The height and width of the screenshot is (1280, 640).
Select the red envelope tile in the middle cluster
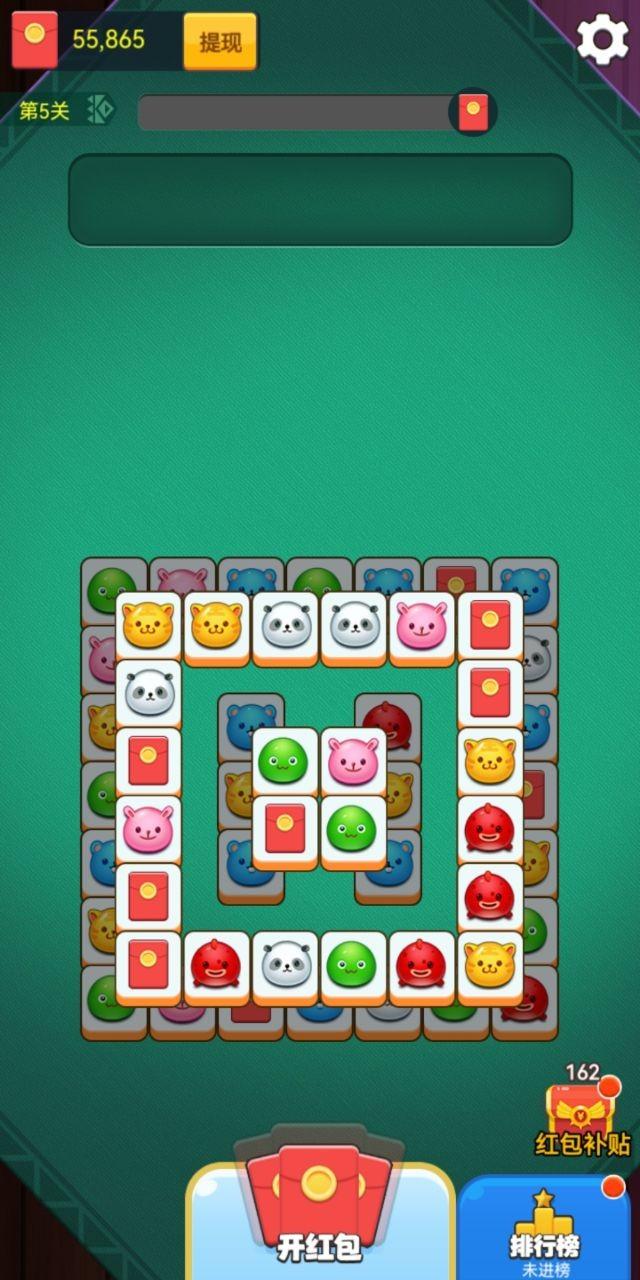pyautogui.click(x=285, y=829)
